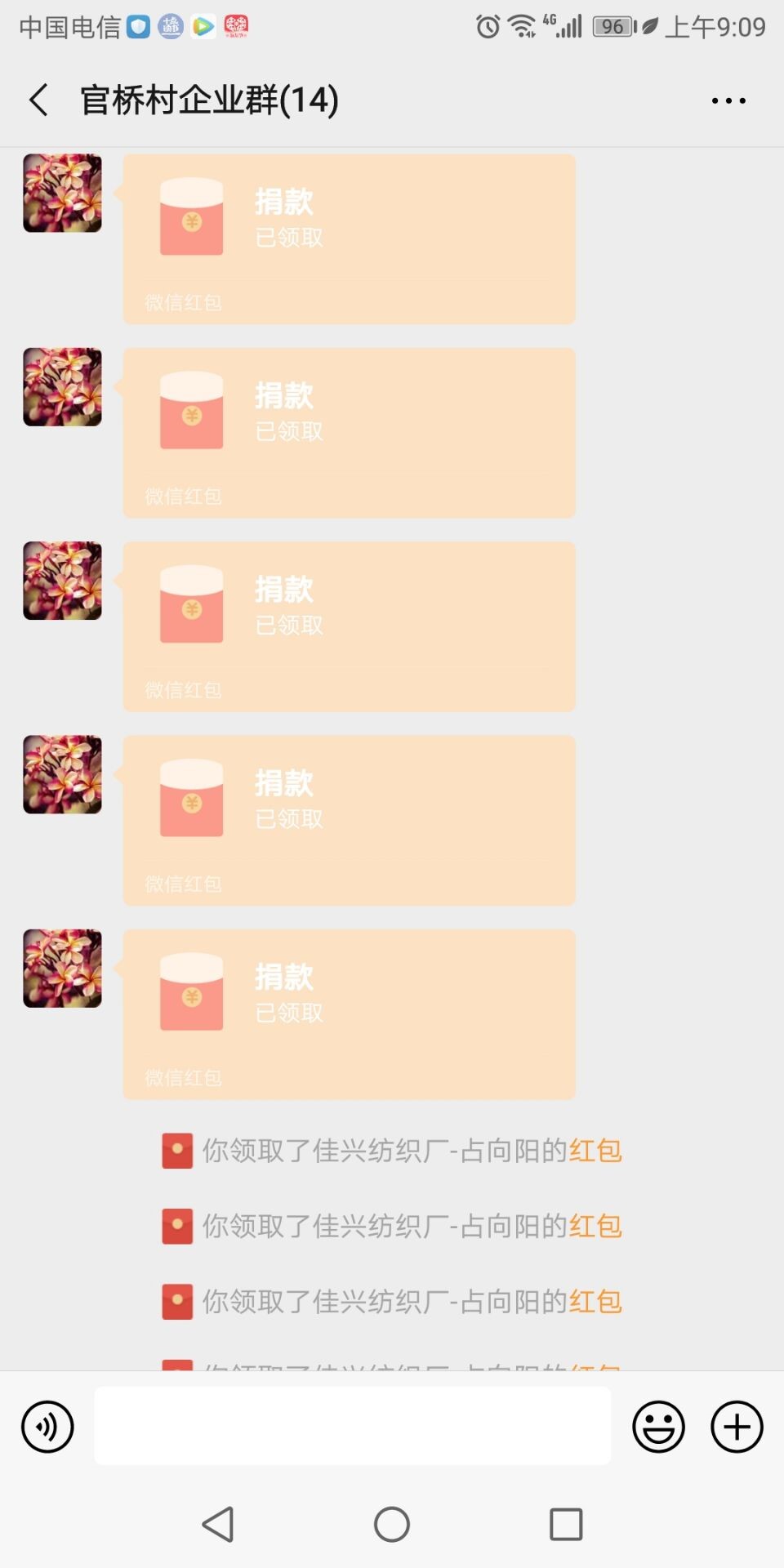This screenshot has width=784, height=1568.
Task: Open the group chat overflow menu
Action: click(728, 100)
